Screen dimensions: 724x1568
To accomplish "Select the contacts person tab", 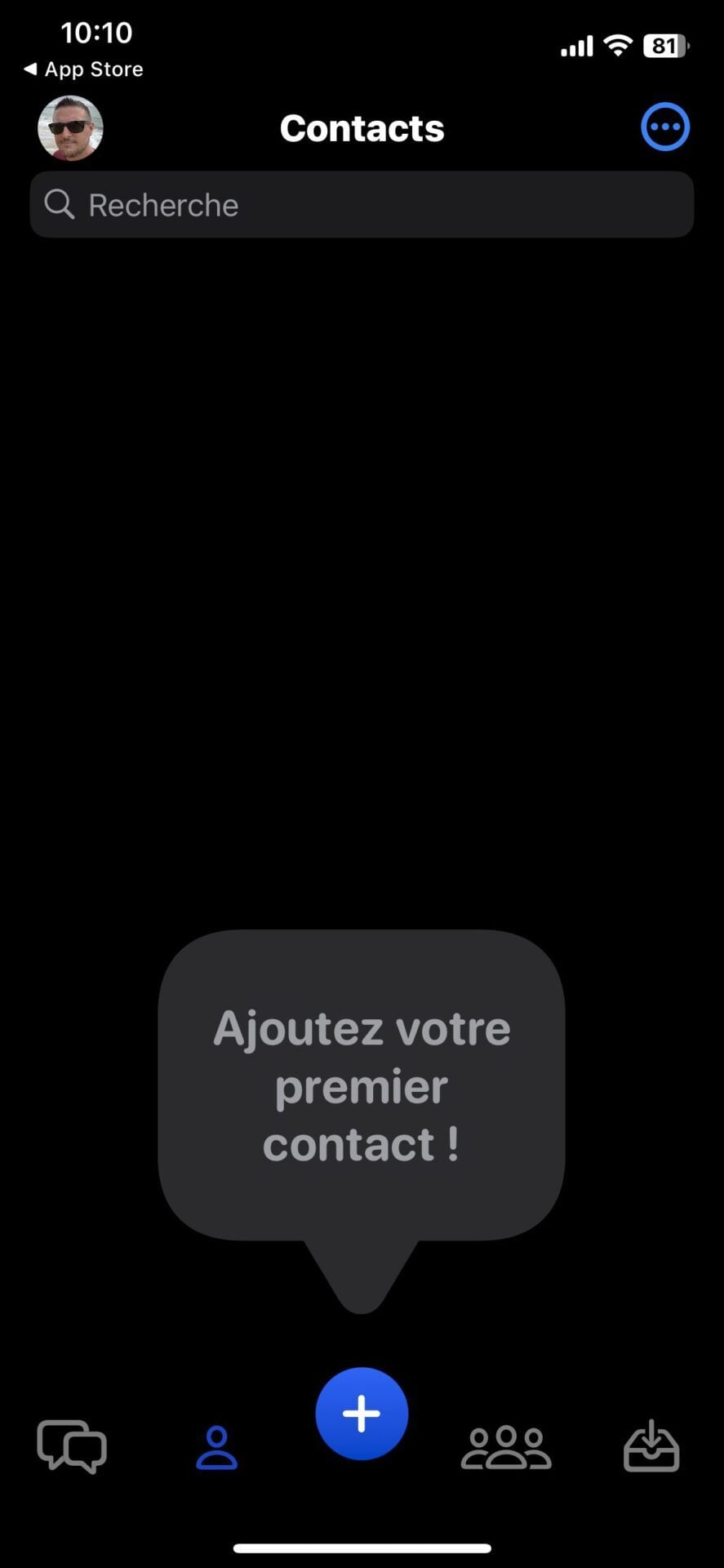I will click(x=216, y=1447).
